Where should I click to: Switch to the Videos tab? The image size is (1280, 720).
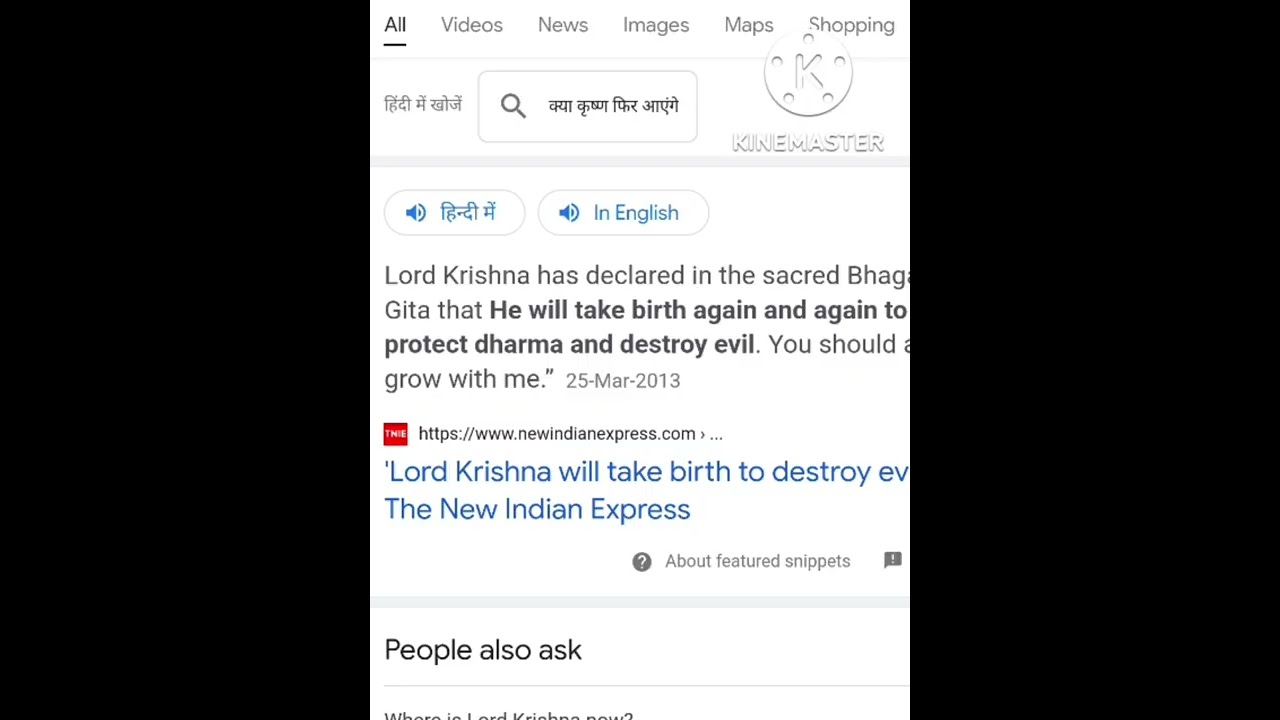(x=471, y=25)
